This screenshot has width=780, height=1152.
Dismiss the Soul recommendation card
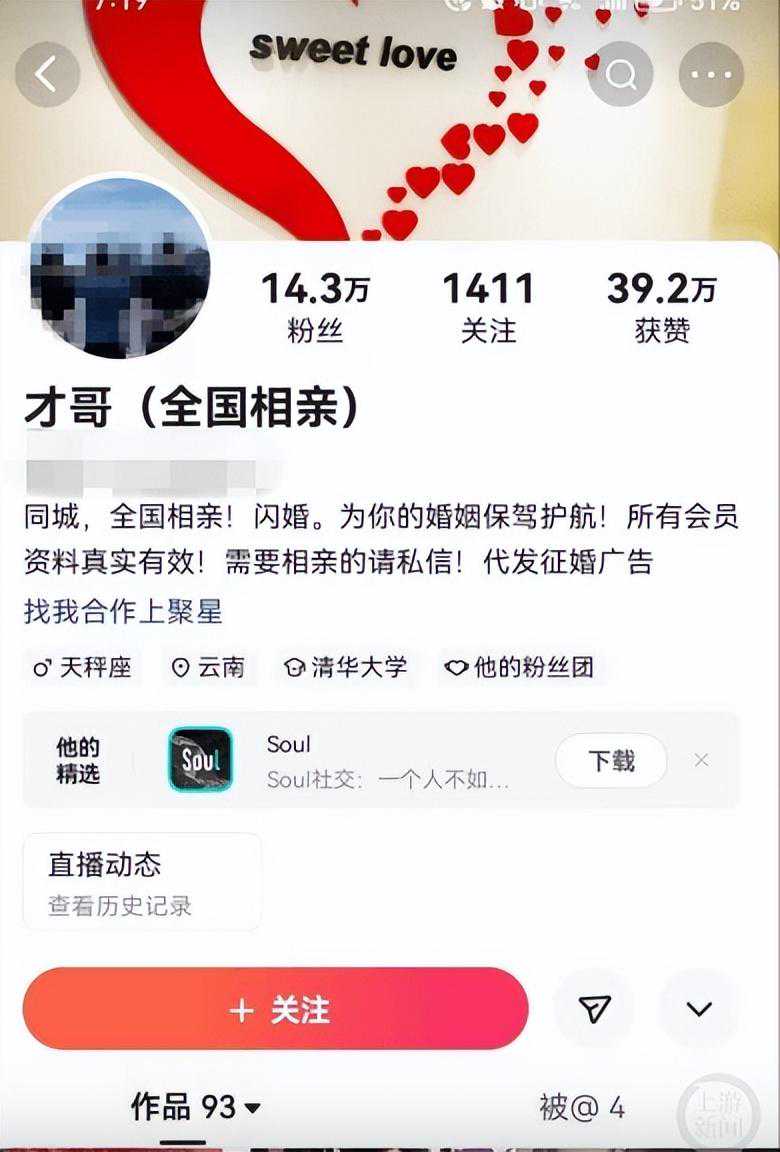point(701,761)
